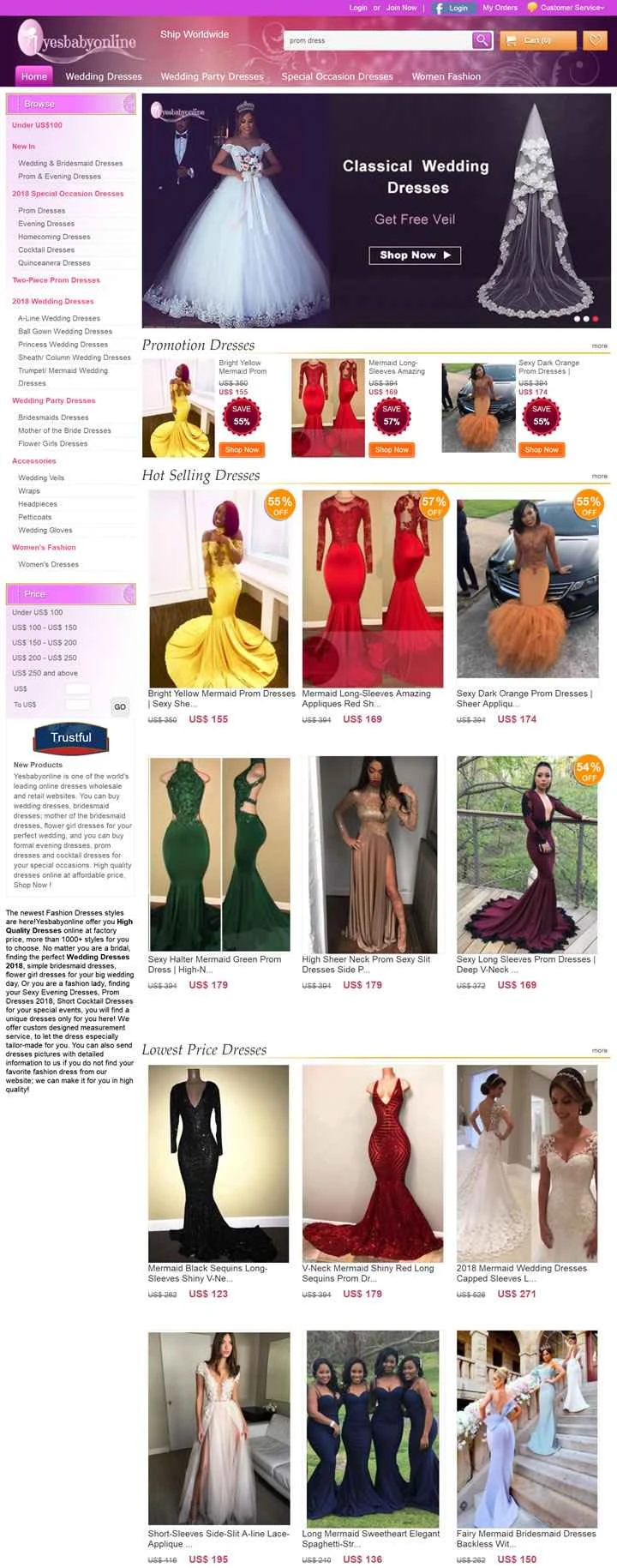This screenshot has width=617, height=1568.
Task: Log in with Facebook
Action: (451, 8)
